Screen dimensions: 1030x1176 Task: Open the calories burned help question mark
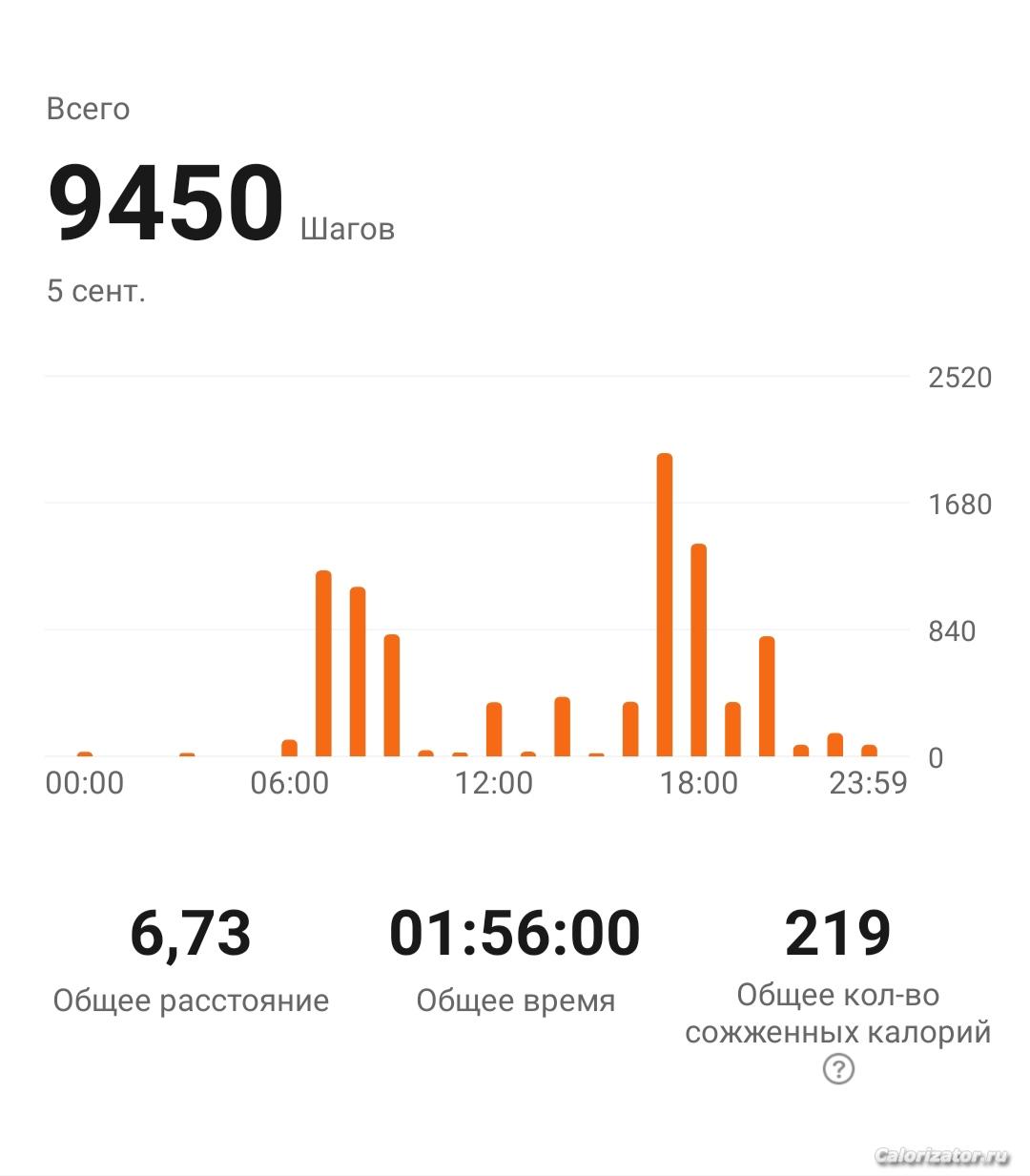point(838,1068)
